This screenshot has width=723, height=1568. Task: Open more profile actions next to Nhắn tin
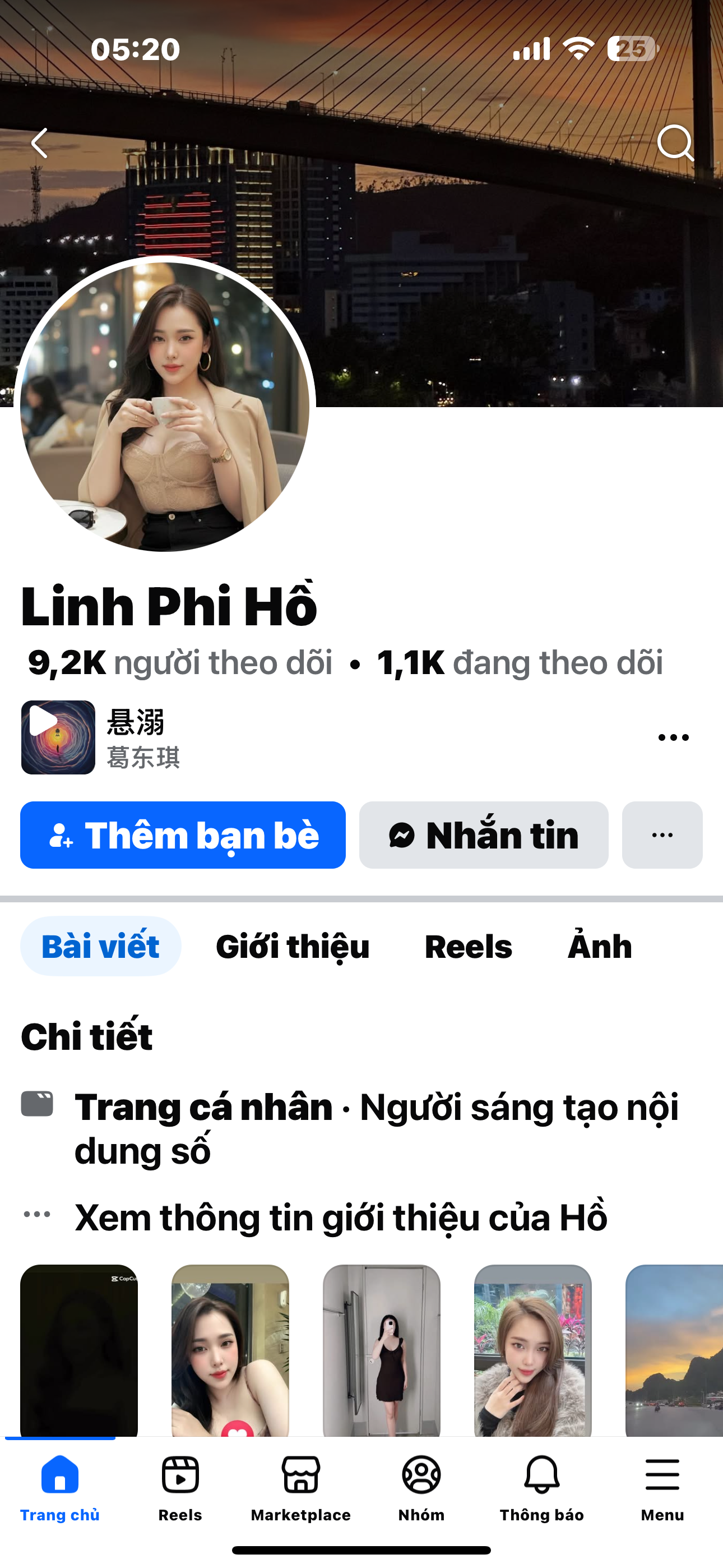coord(662,835)
